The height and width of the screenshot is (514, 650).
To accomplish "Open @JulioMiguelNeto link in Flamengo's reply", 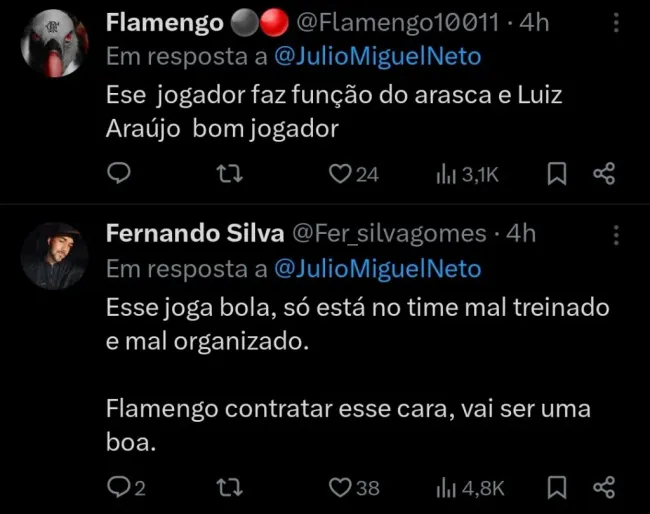I will (376, 57).
